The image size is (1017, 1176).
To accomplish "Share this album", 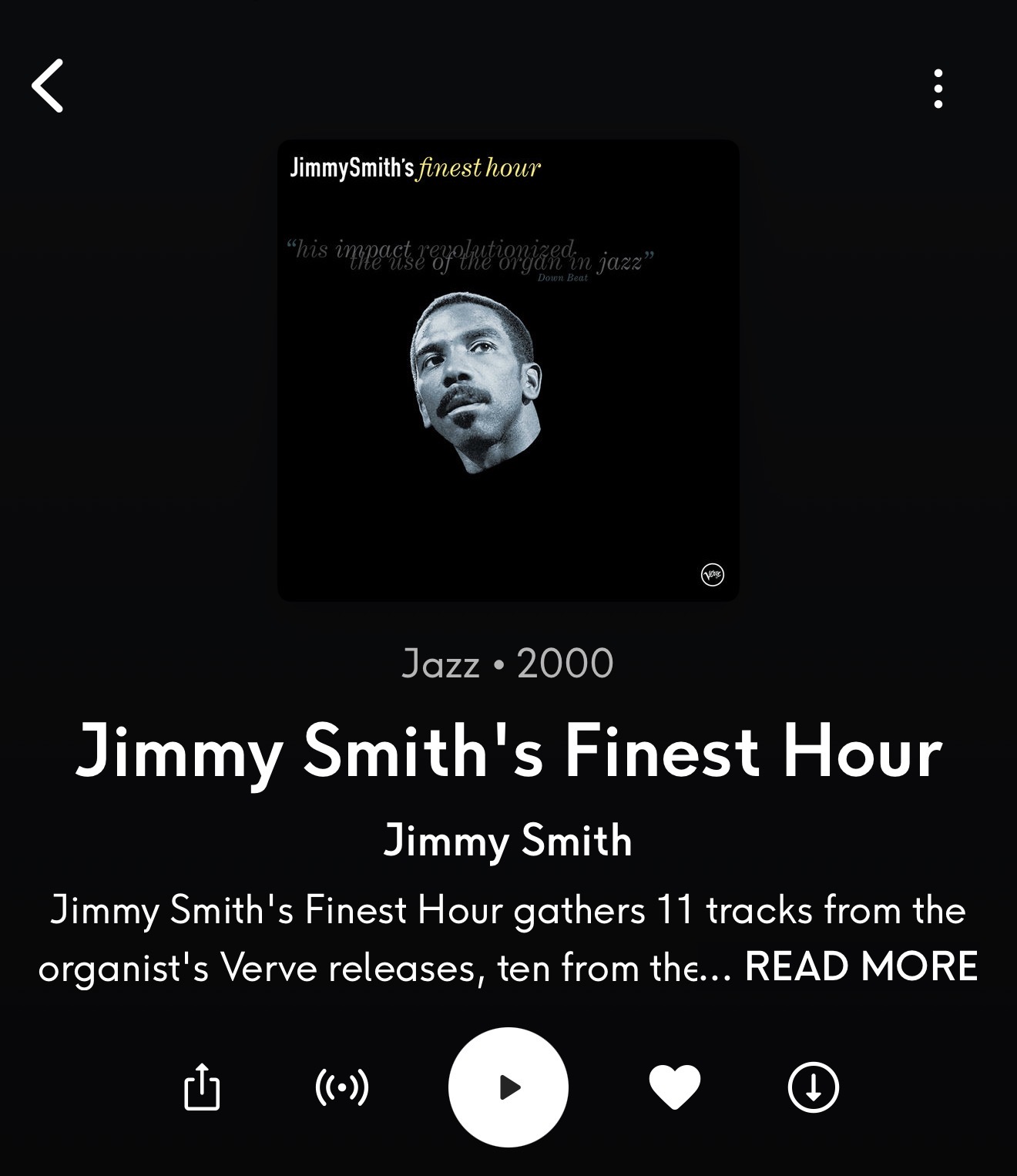I will pos(202,1087).
